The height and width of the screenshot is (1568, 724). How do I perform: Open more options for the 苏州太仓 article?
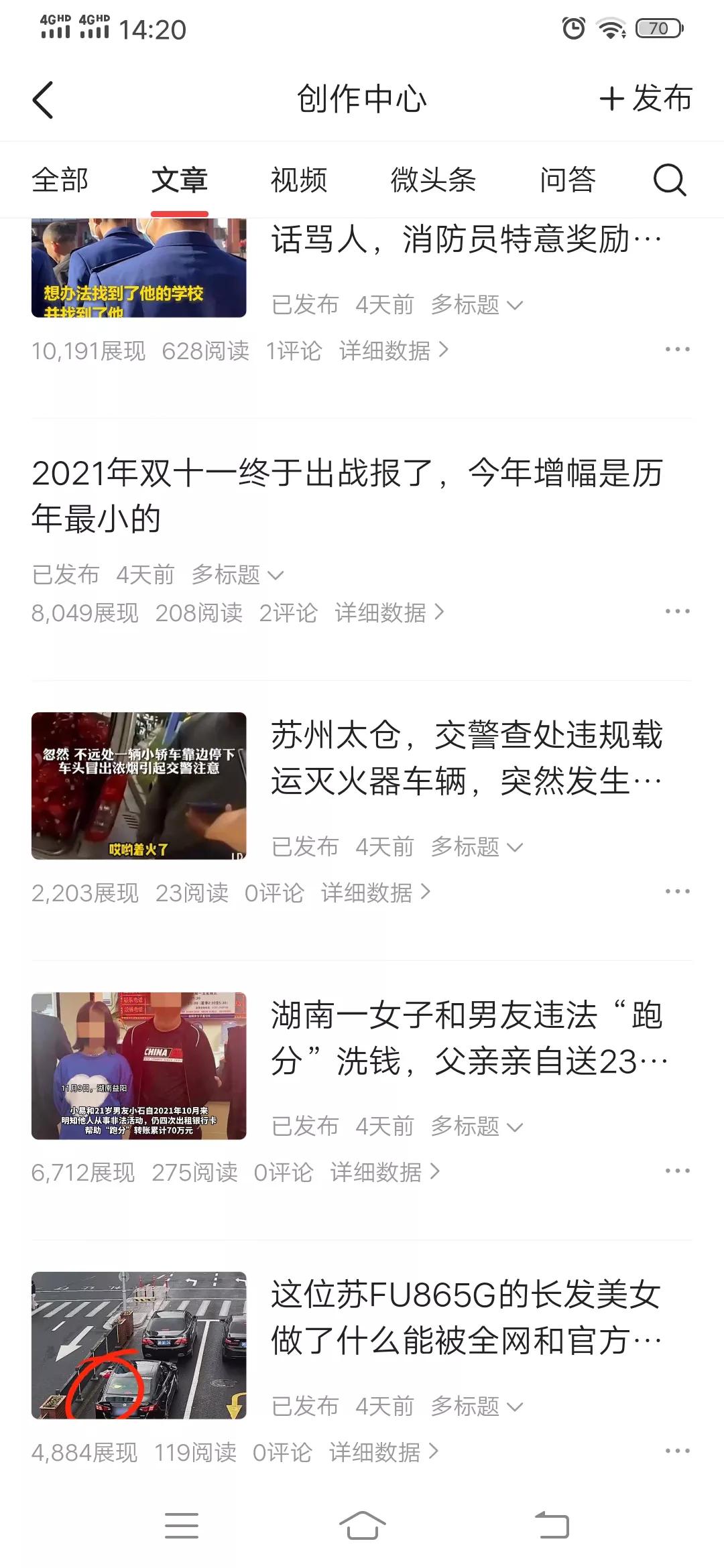coord(677,891)
